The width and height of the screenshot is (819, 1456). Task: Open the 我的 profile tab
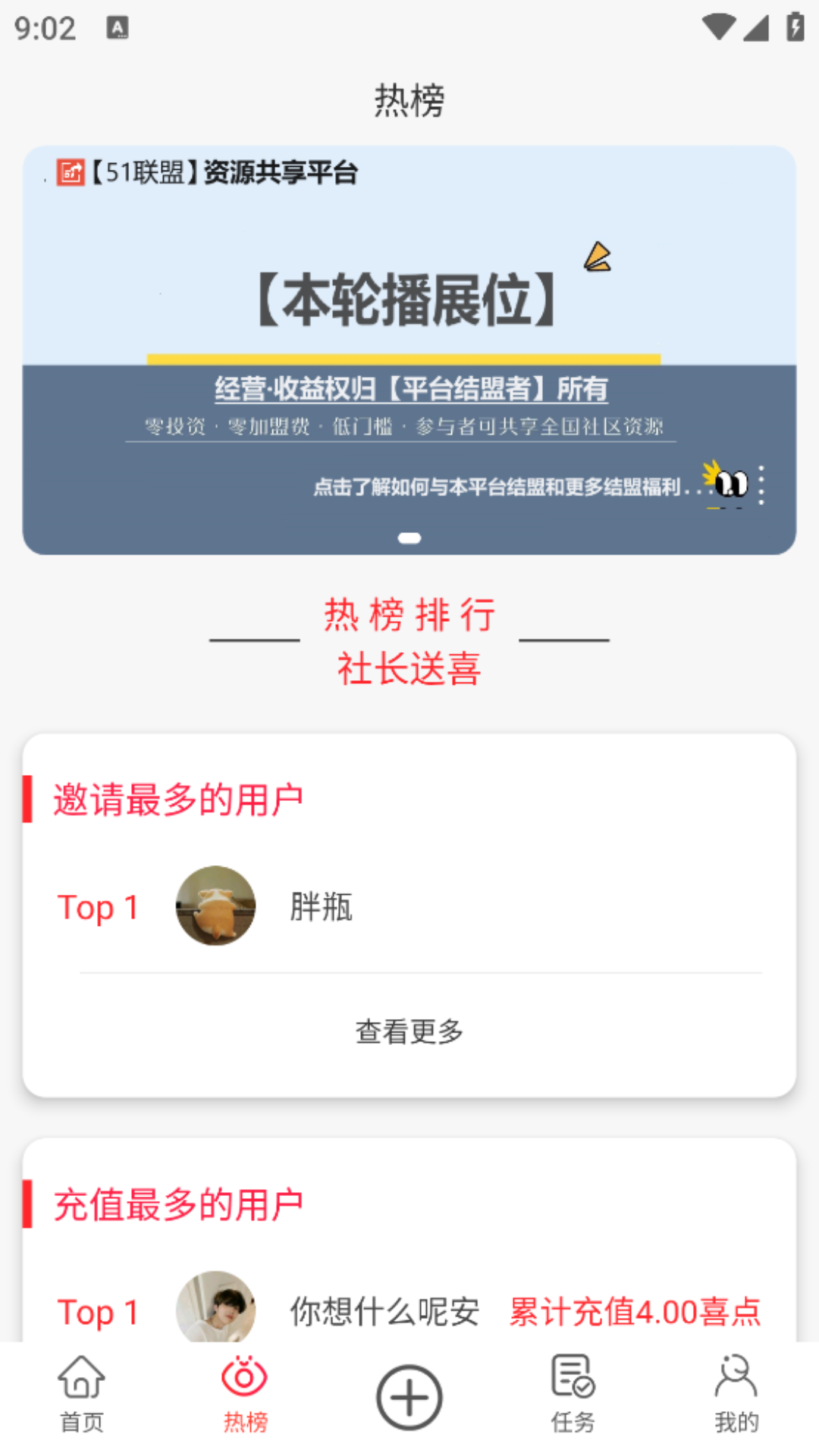pos(736,1395)
